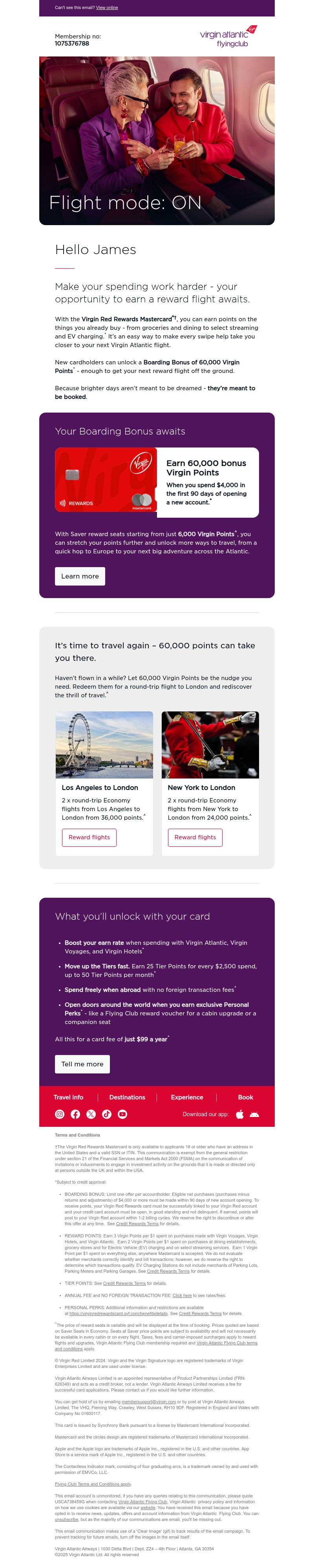This screenshot has height=1568, width=314.
Task: Tap the unsubscribe link
Action: pyautogui.click(x=66, y=1519)
